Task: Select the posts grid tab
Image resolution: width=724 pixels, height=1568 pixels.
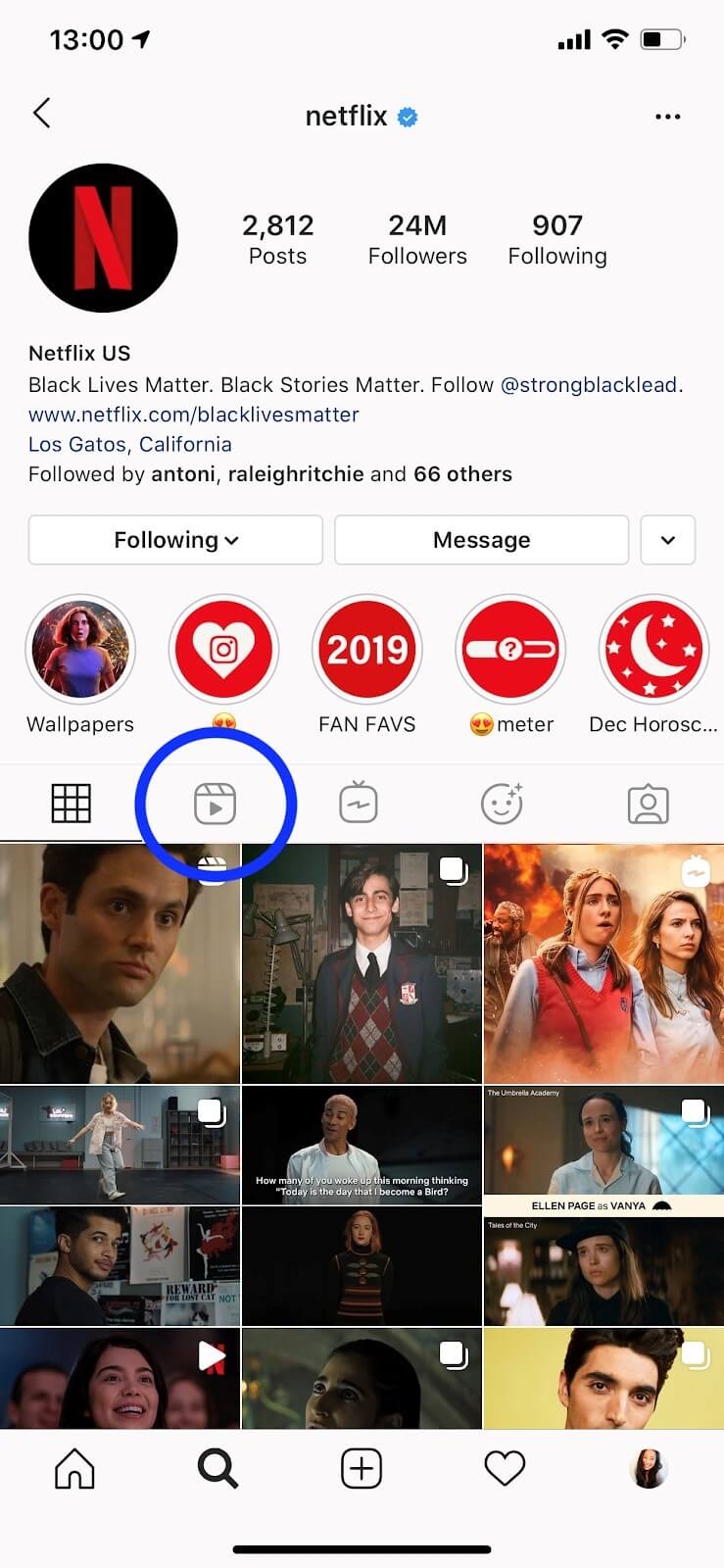Action: tap(72, 805)
